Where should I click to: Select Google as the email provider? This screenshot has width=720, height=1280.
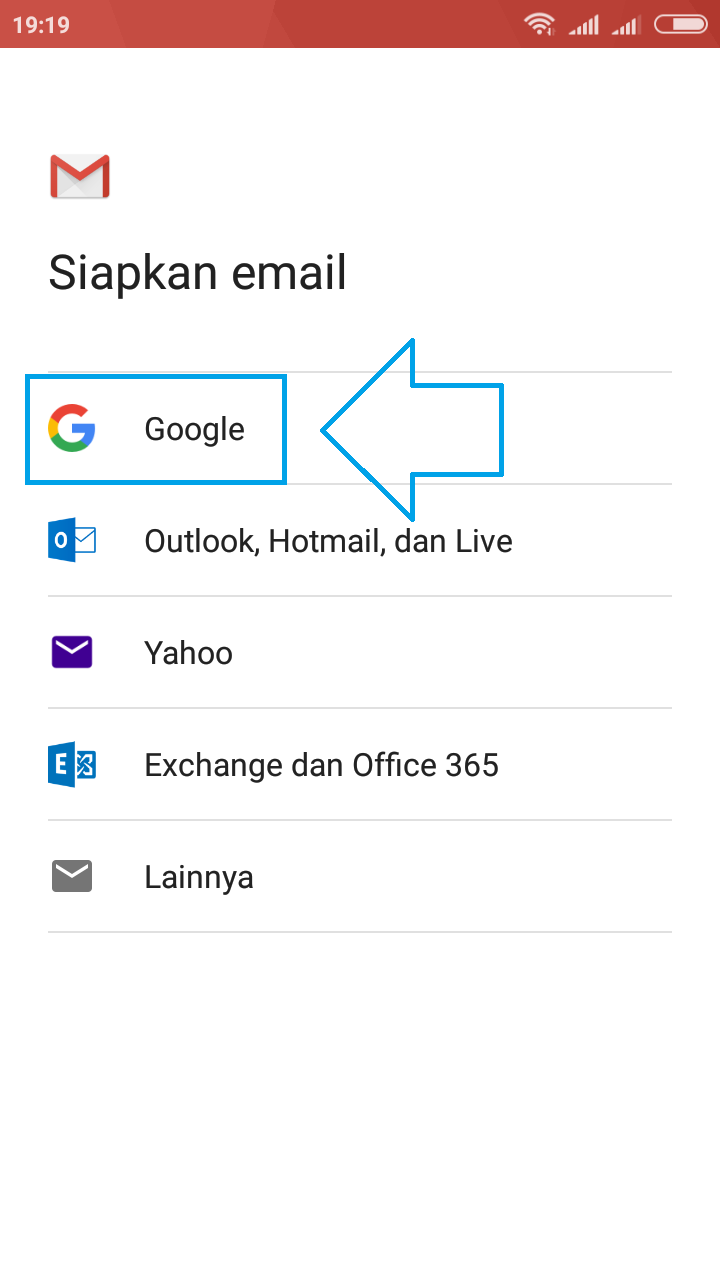(194, 429)
